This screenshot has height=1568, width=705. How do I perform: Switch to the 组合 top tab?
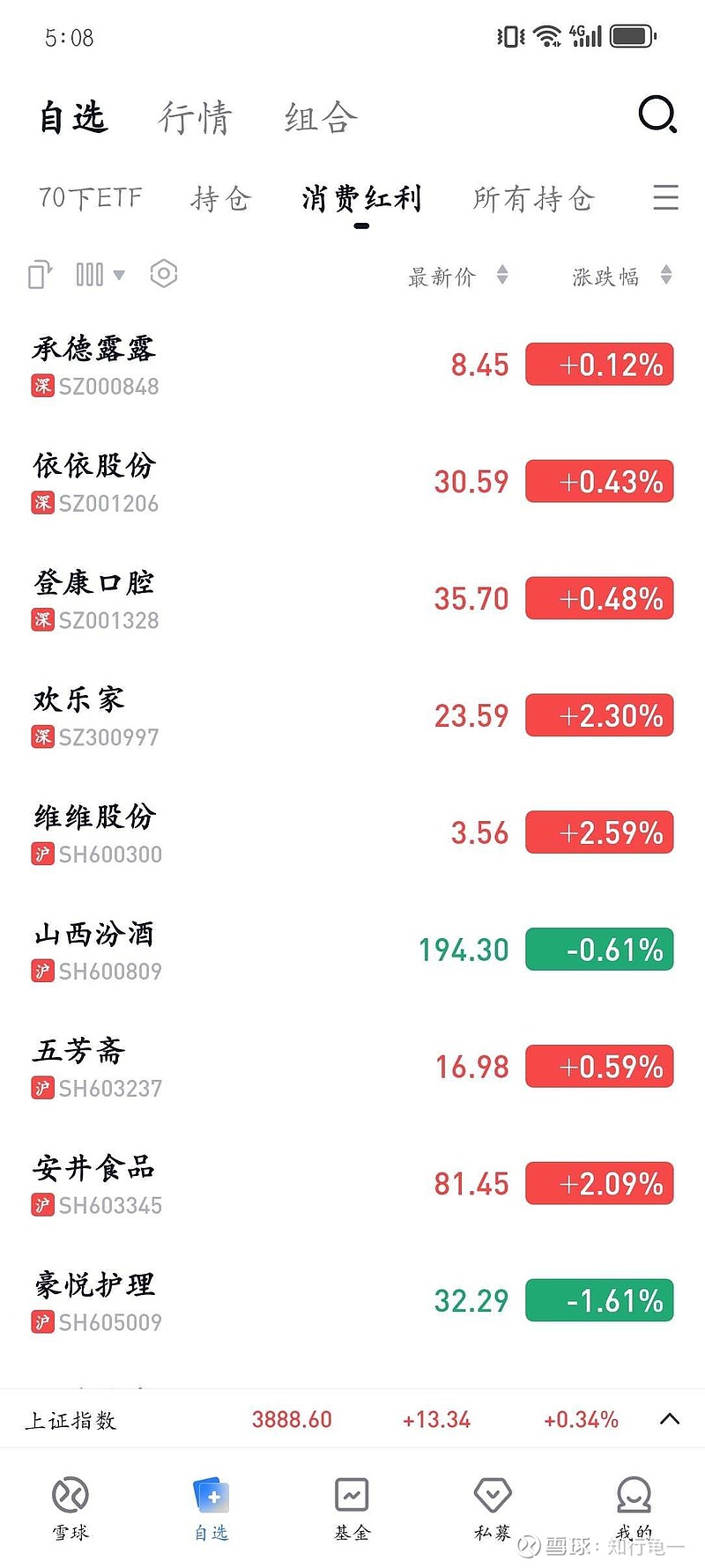(321, 117)
